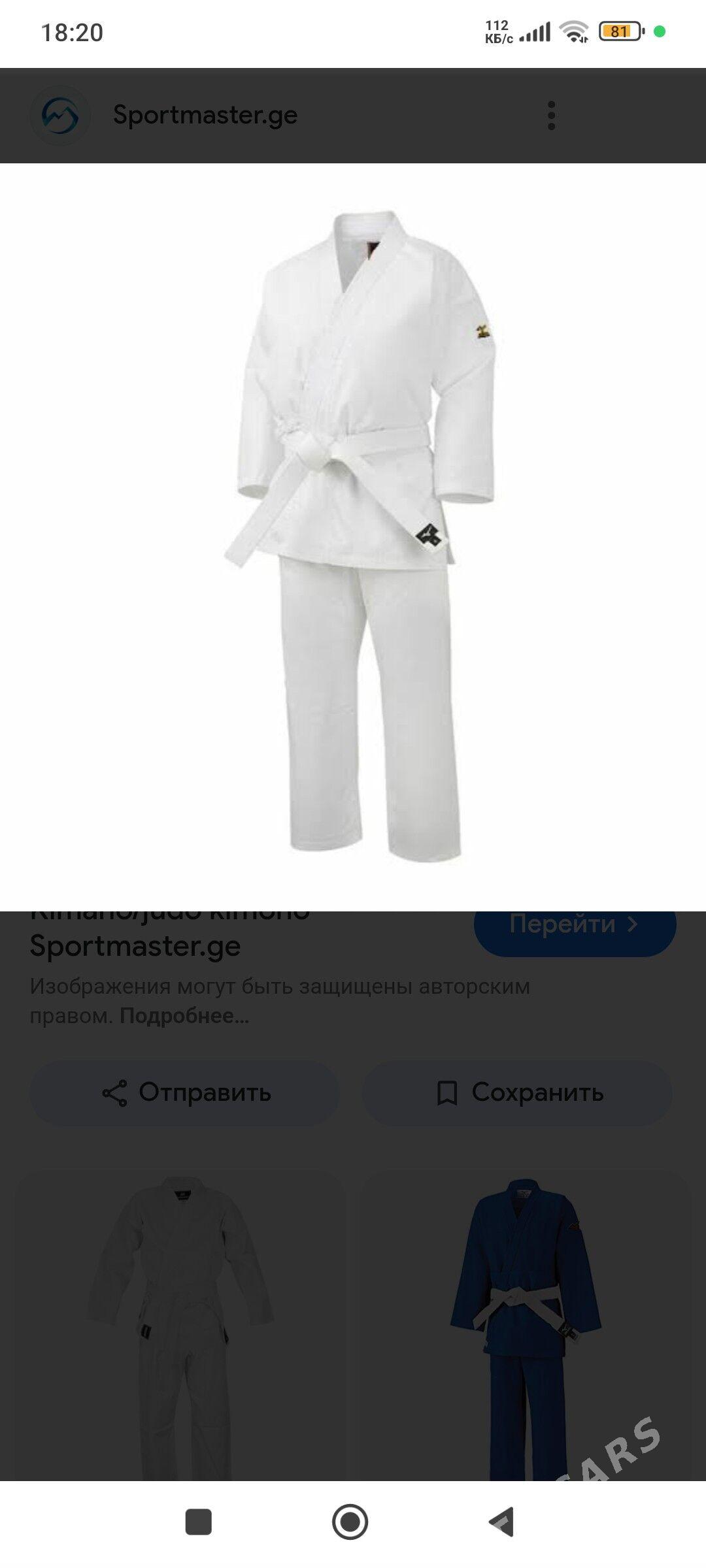Image resolution: width=706 pixels, height=1568 pixels.
Task: Tap the Sportmaster.ge site header
Action: [x=205, y=115]
